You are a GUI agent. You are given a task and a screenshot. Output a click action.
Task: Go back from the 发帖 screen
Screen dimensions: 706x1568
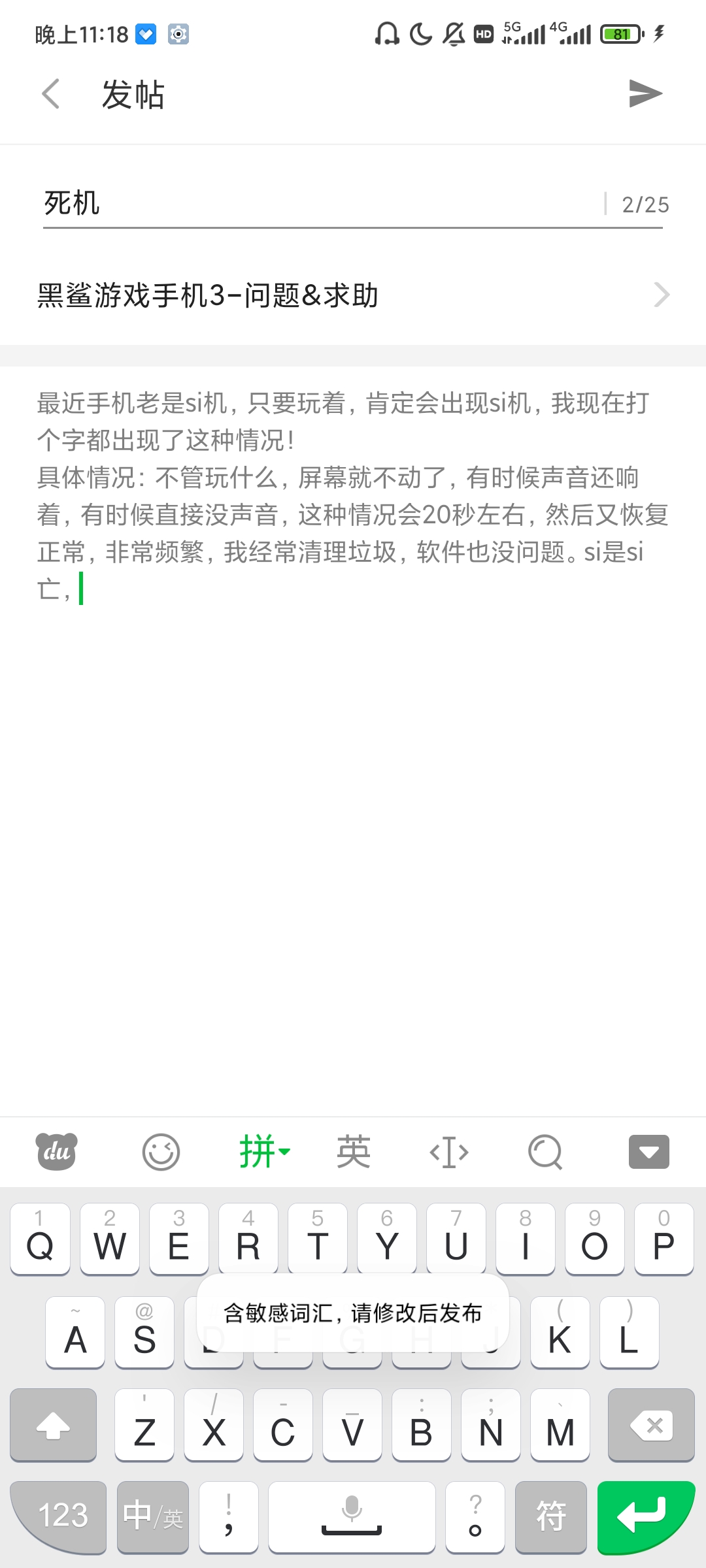tap(51, 94)
